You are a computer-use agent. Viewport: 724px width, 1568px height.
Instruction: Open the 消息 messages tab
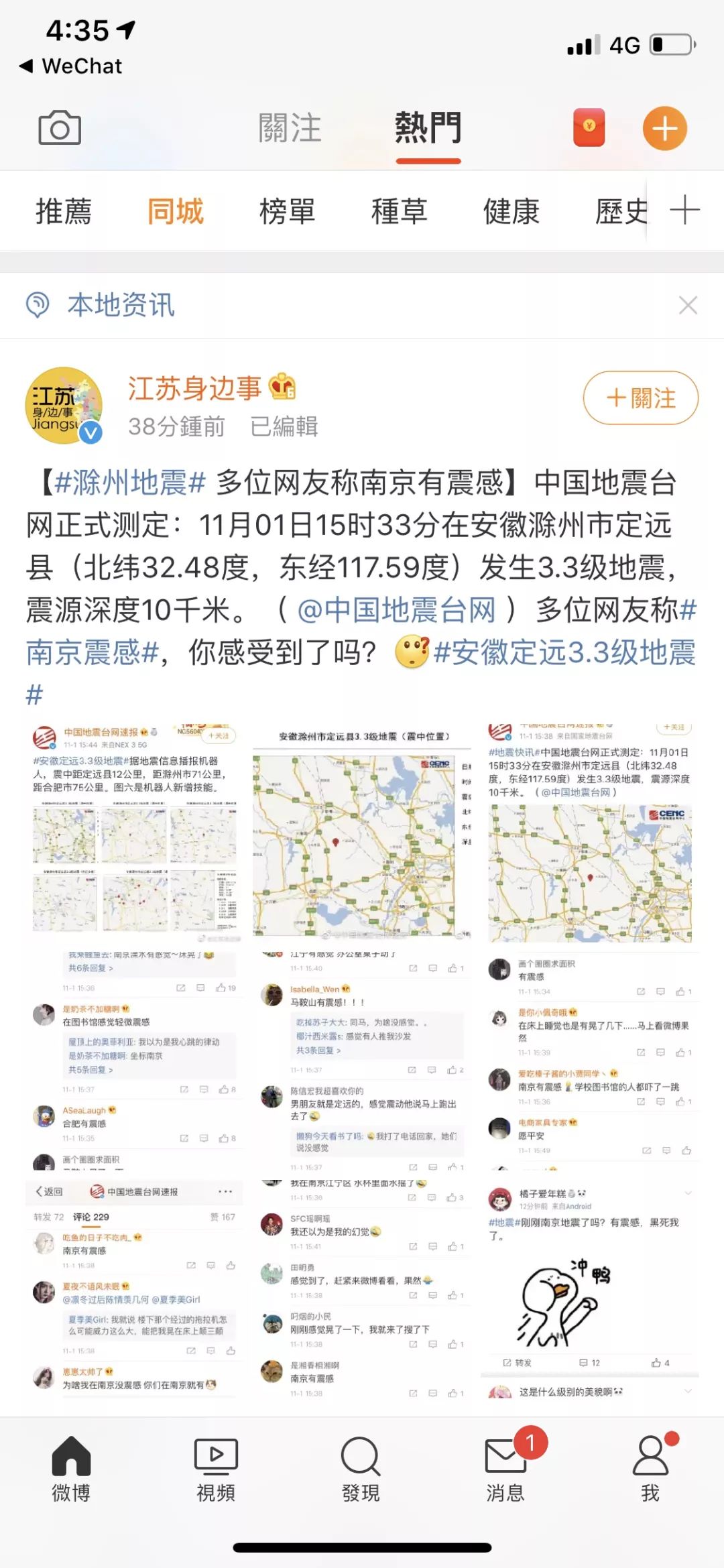505,1469
